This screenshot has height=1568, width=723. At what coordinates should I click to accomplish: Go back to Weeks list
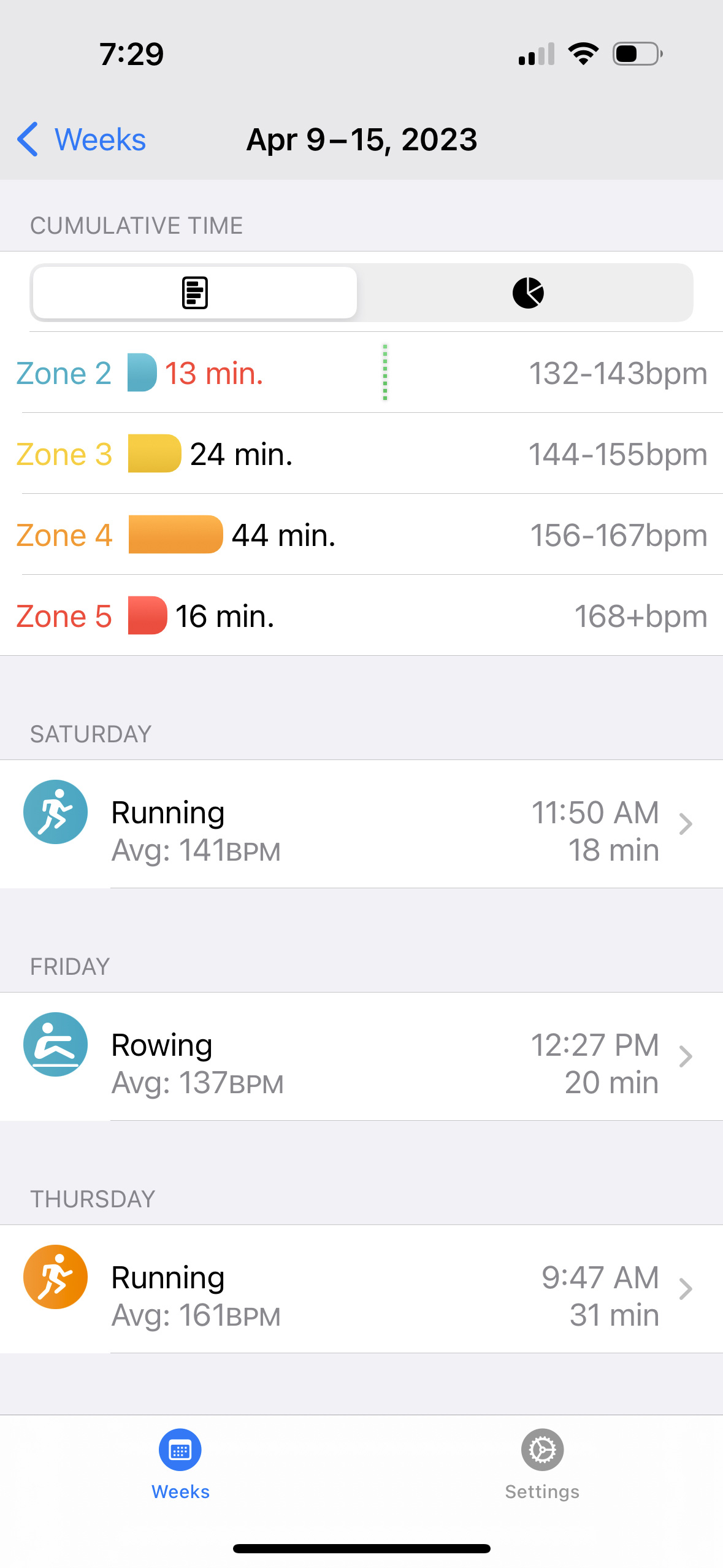click(x=82, y=140)
